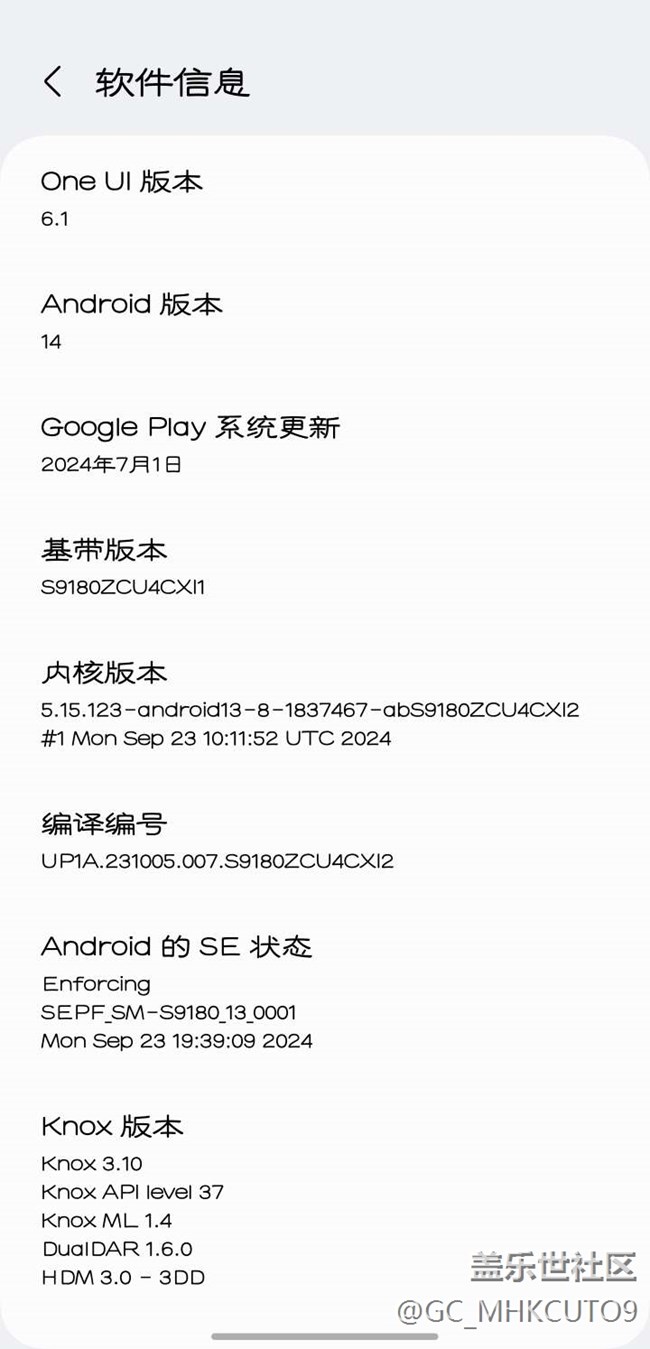Tap the 编译编号 build number row
Screen dimensions: 650x1349
(216, 841)
